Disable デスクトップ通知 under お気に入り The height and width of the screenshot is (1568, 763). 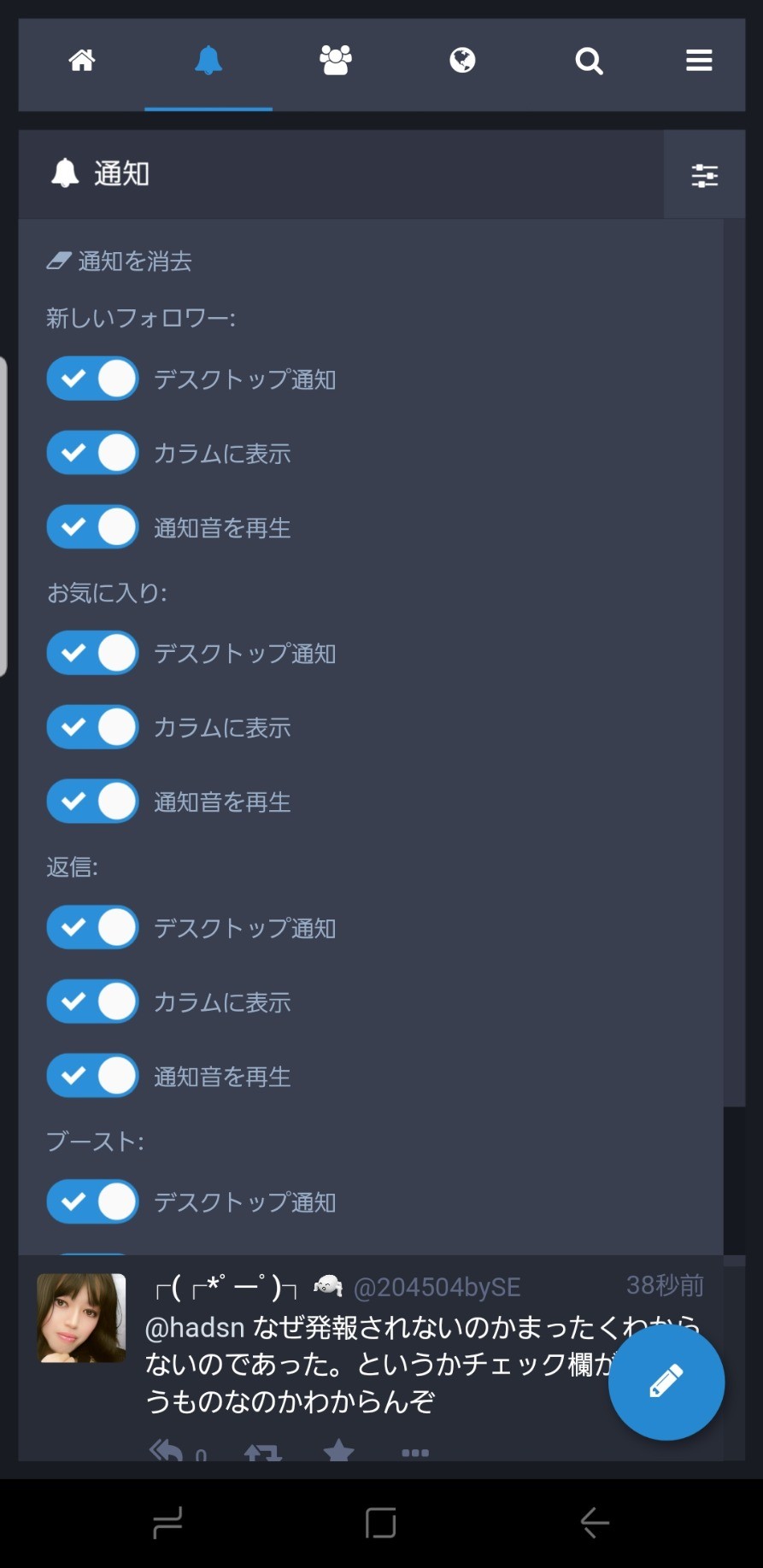(x=92, y=653)
